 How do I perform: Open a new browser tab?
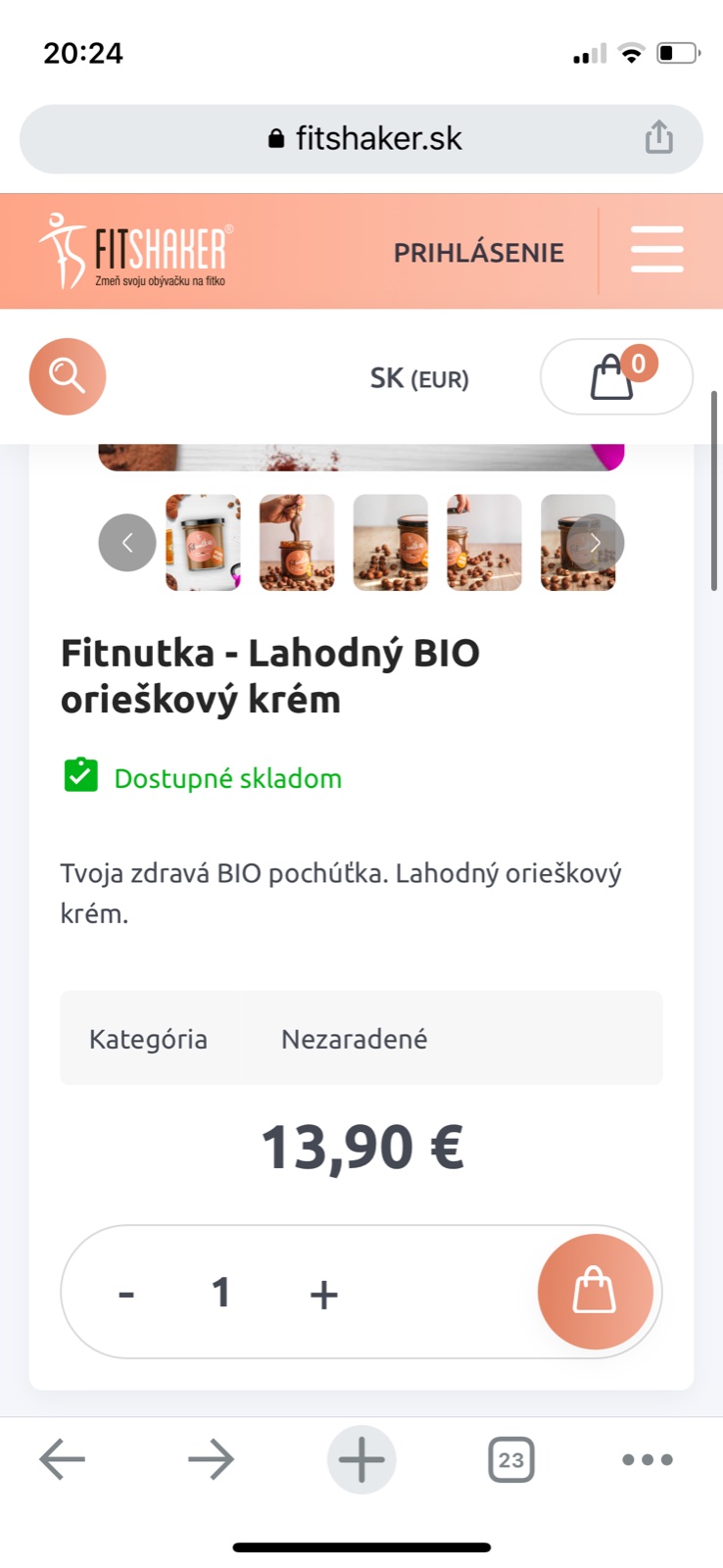[x=361, y=1459]
